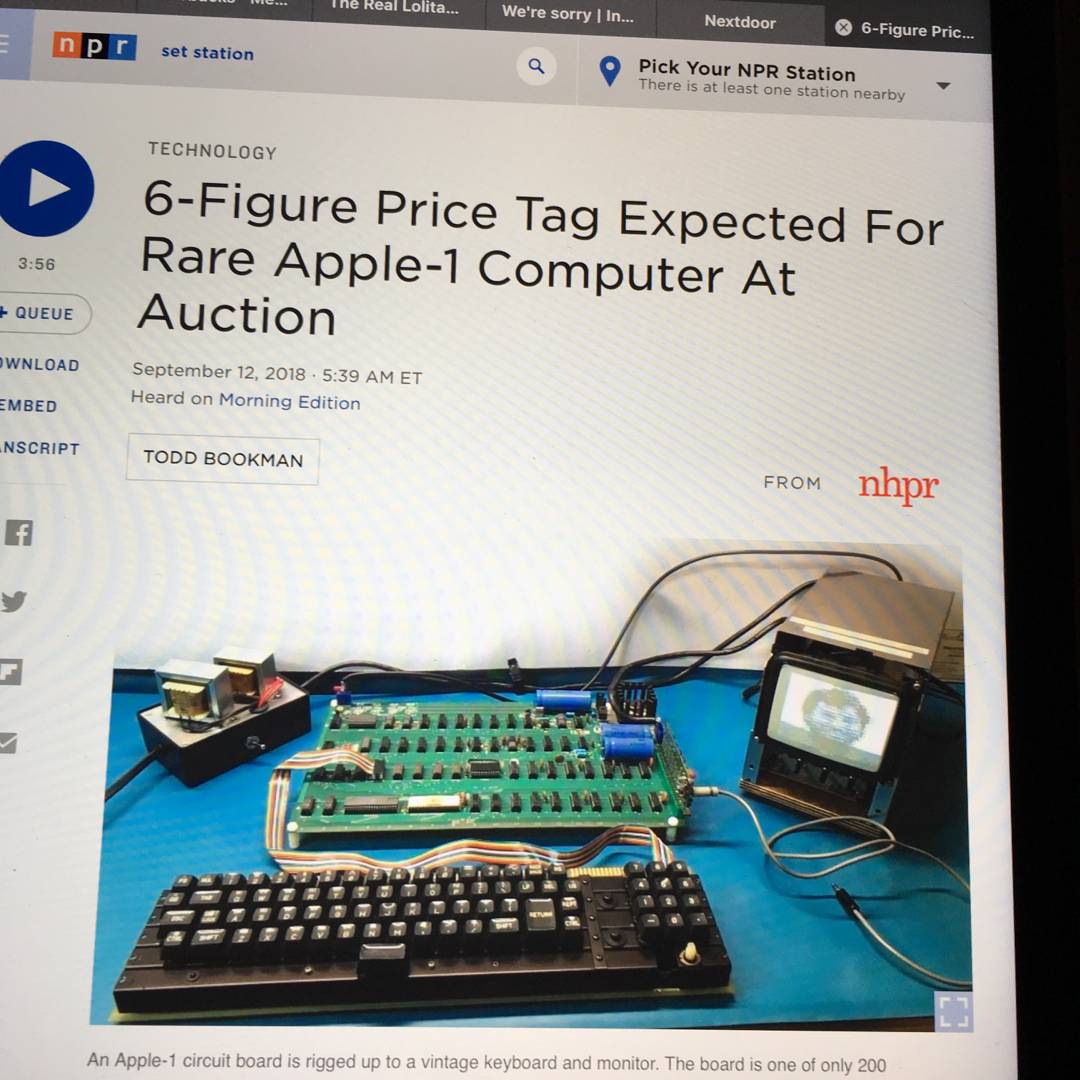Get the embed code
The height and width of the screenshot is (1080, 1080).
click(28, 406)
